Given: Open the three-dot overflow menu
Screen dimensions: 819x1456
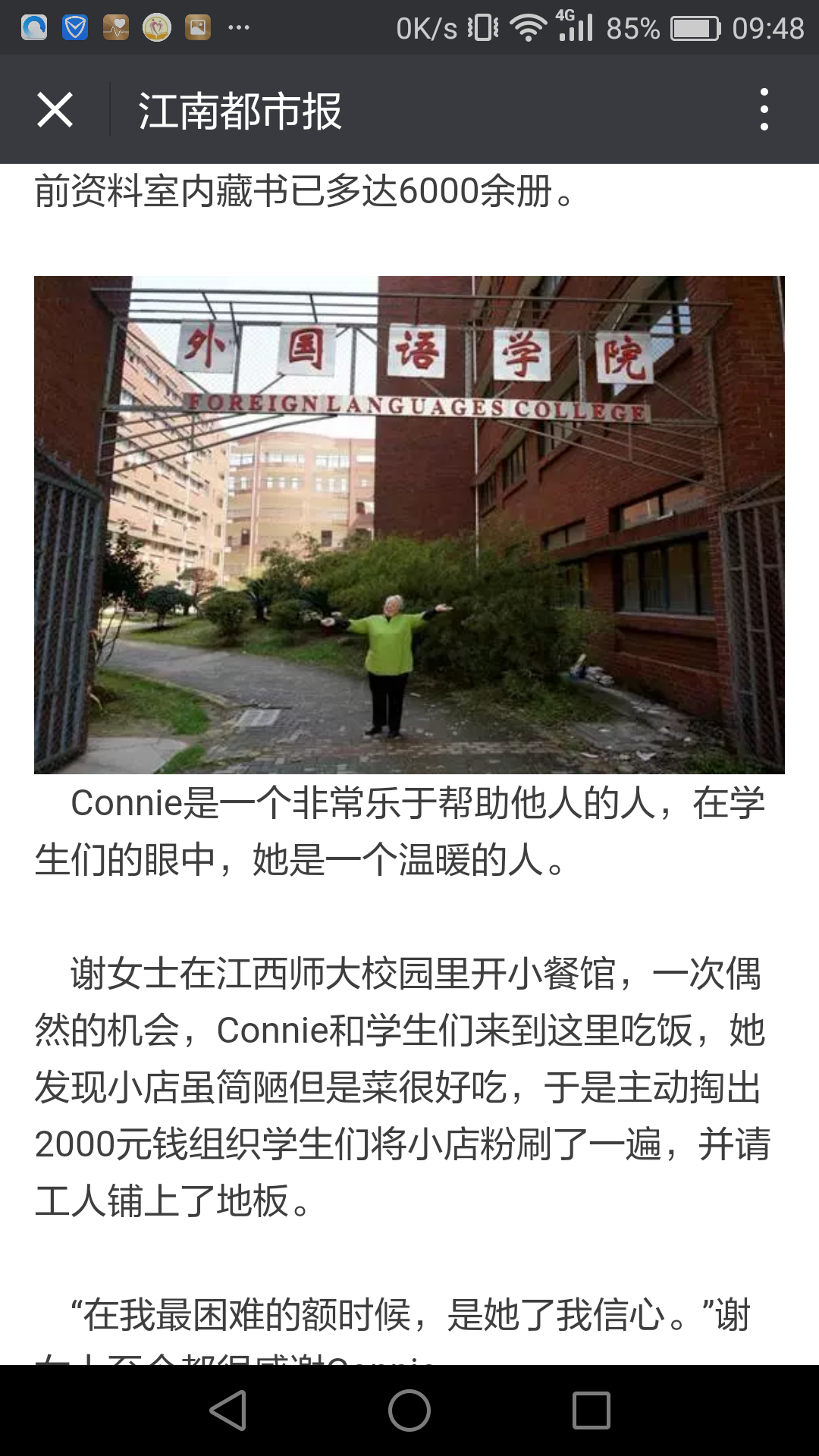Looking at the screenshot, I should pos(764,110).
